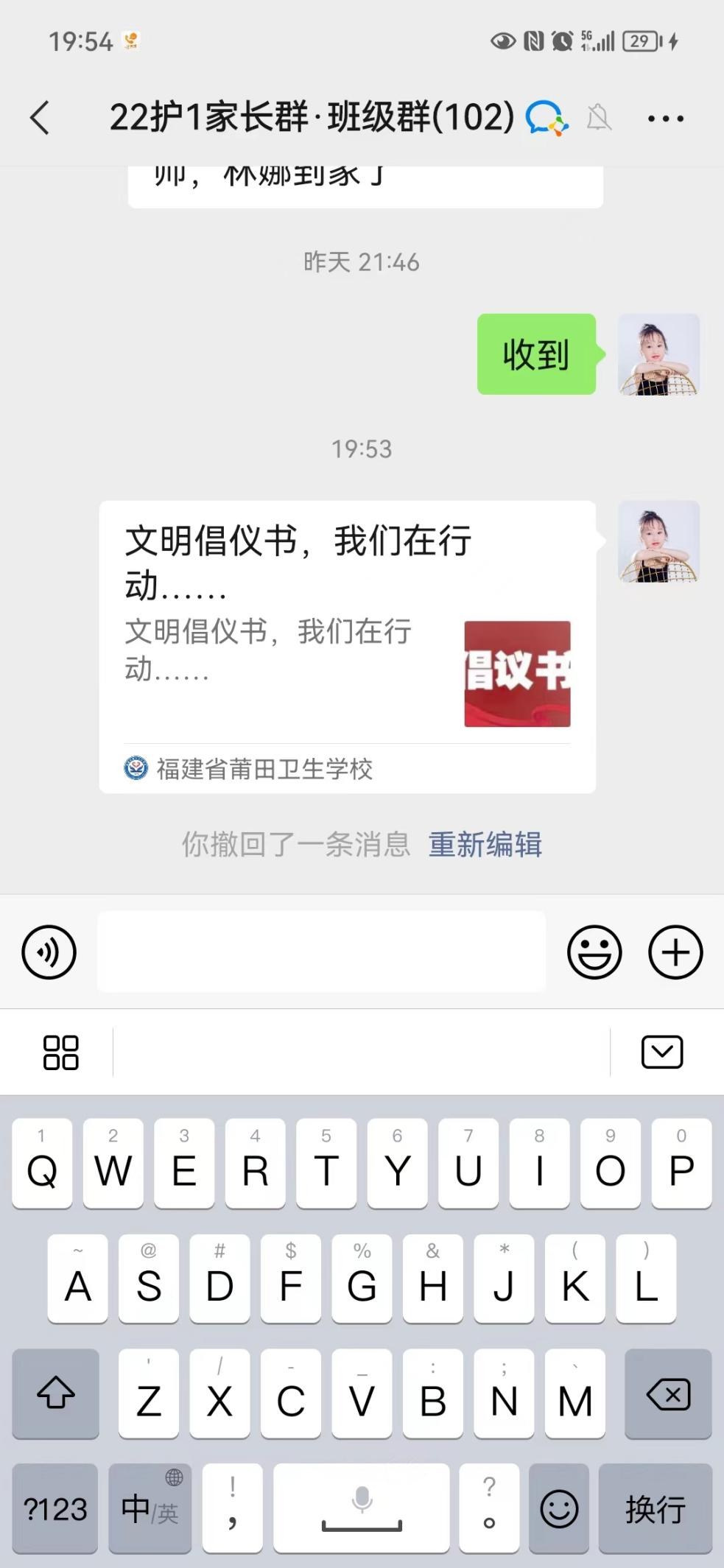The width and height of the screenshot is (724, 1568).
Task: Open the chat overflow menu
Action: (665, 118)
